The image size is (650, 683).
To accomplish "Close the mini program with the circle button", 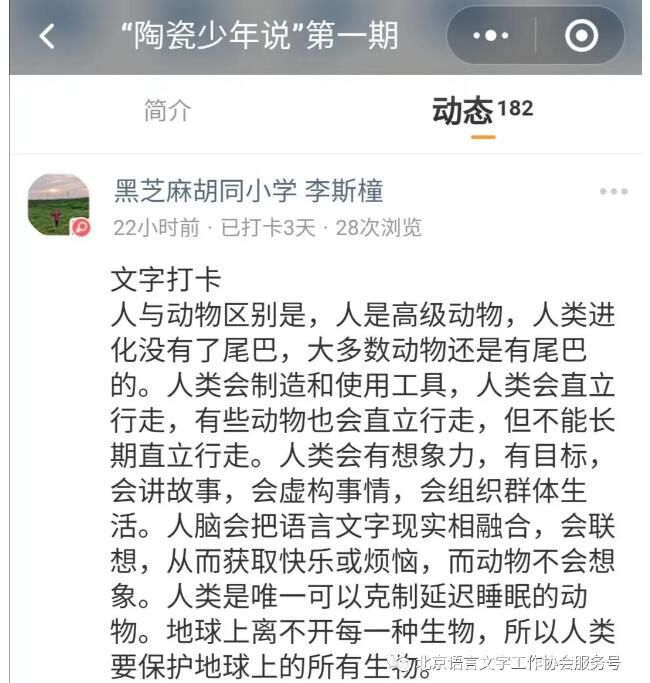I will [581, 37].
